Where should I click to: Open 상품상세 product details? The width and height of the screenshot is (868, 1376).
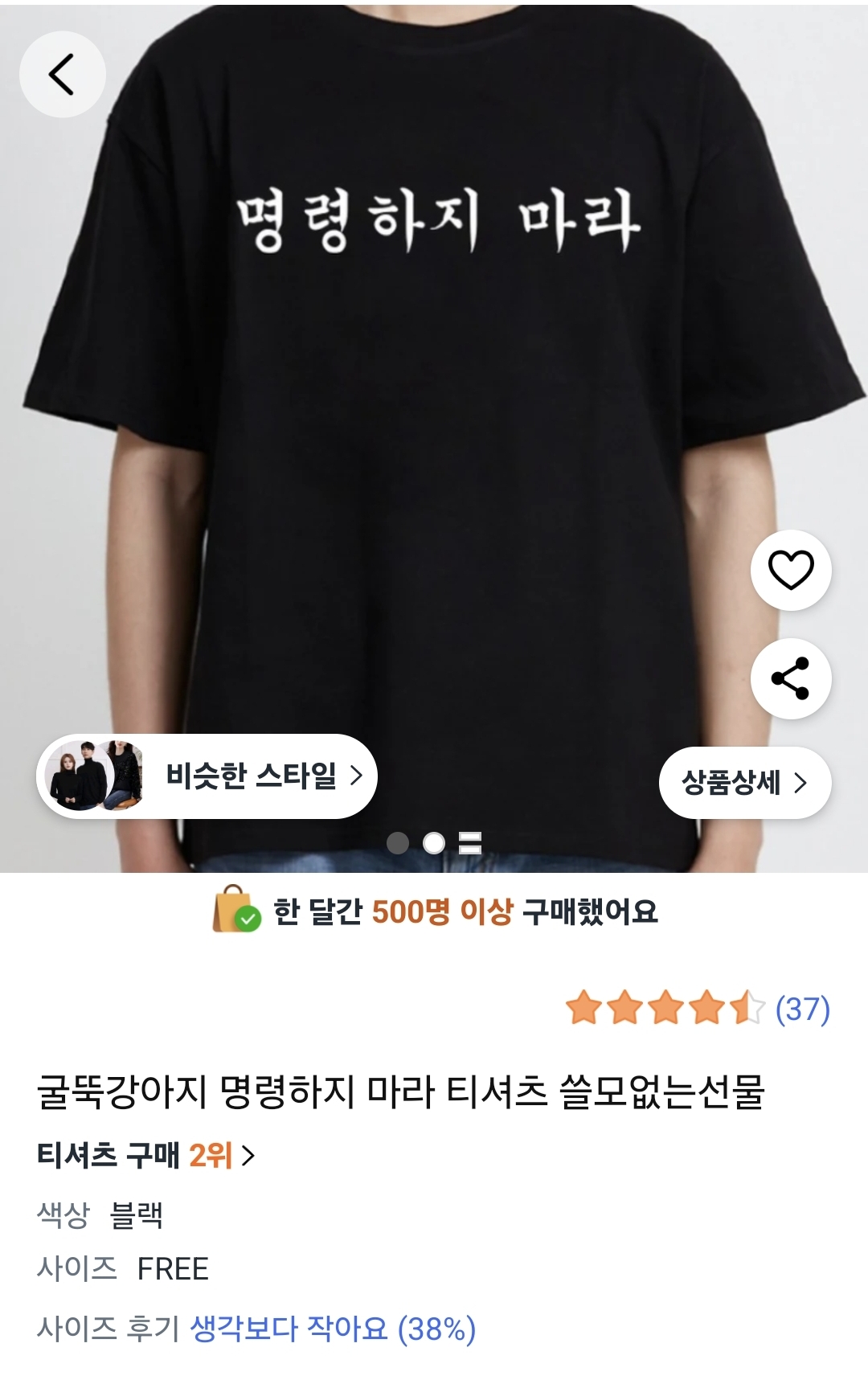744,782
